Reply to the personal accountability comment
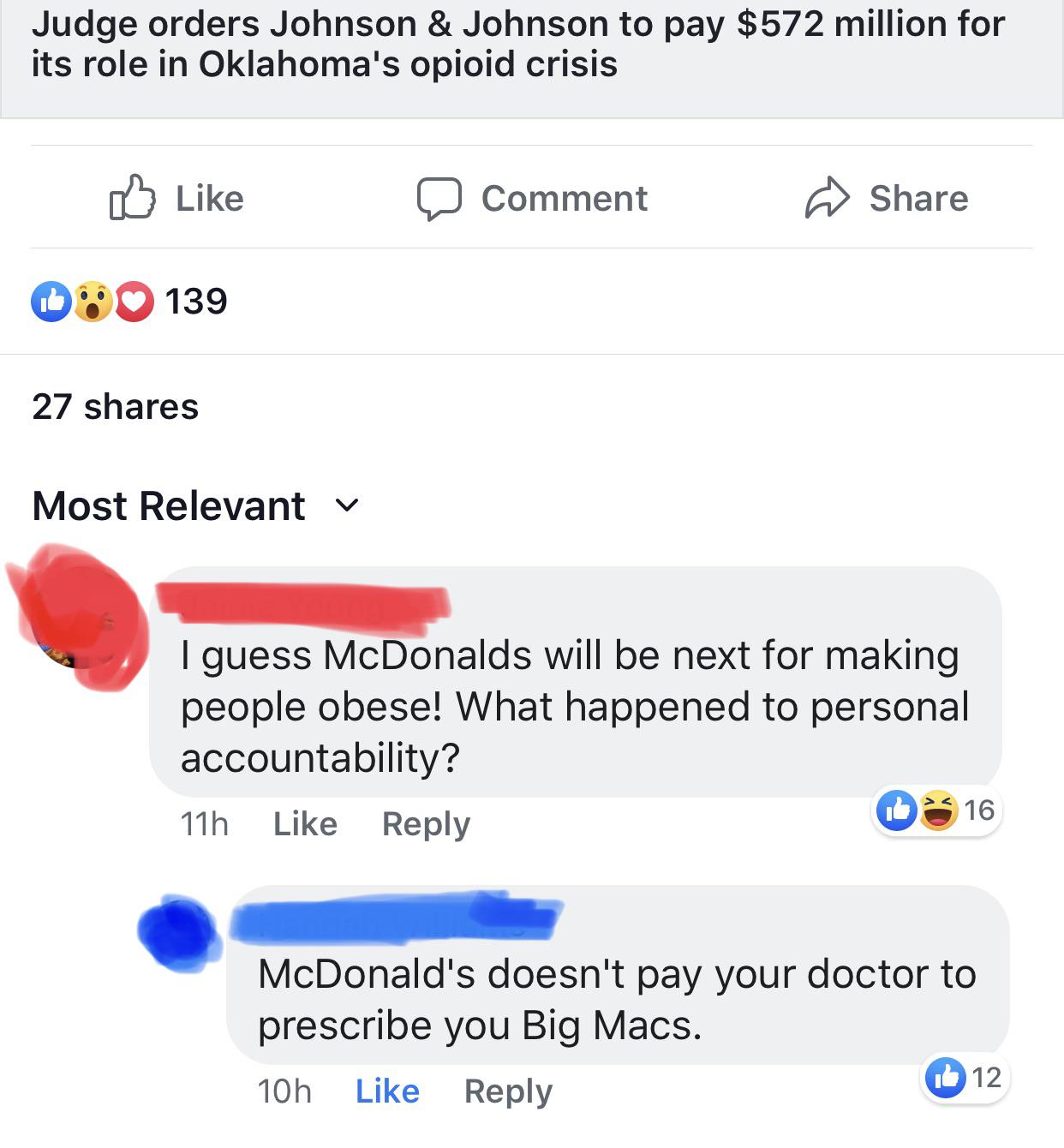 point(426,823)
